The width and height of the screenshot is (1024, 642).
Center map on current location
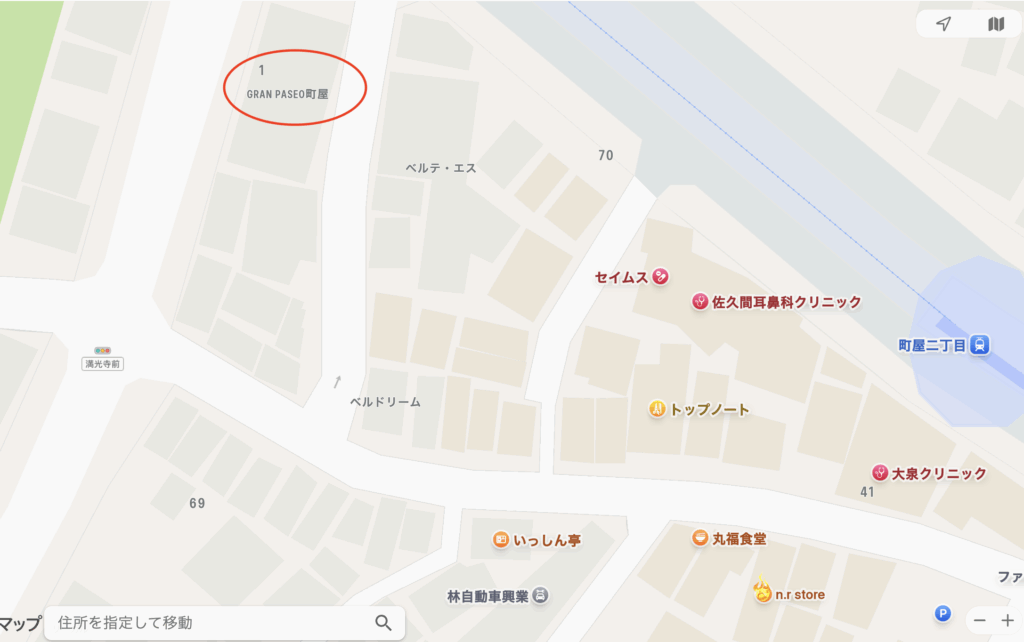pos(943,24)
